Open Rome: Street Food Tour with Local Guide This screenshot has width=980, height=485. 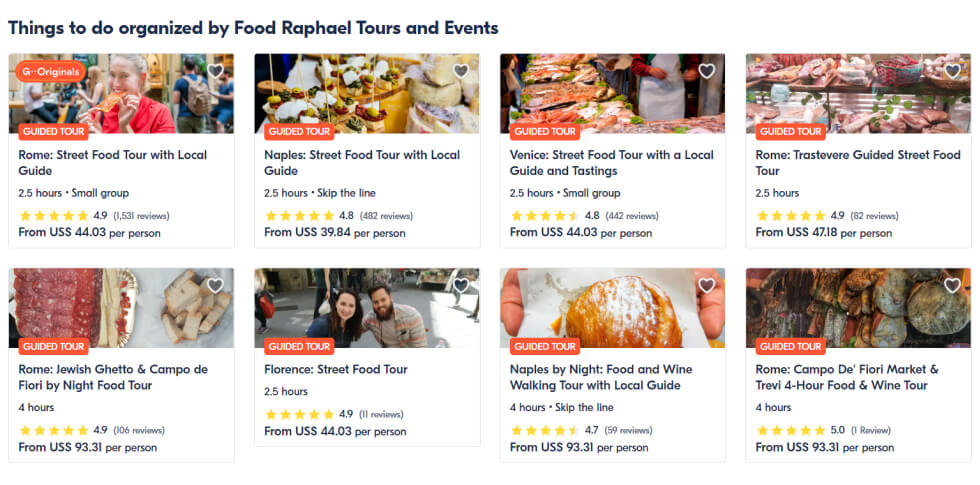tap(112, 162)
